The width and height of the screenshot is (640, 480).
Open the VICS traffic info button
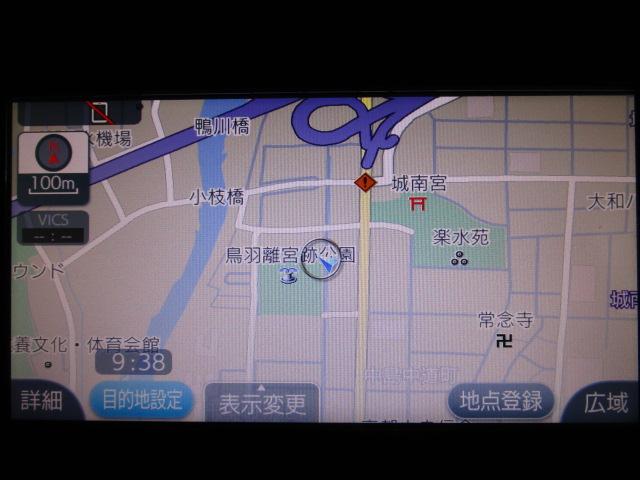point(52,228)
